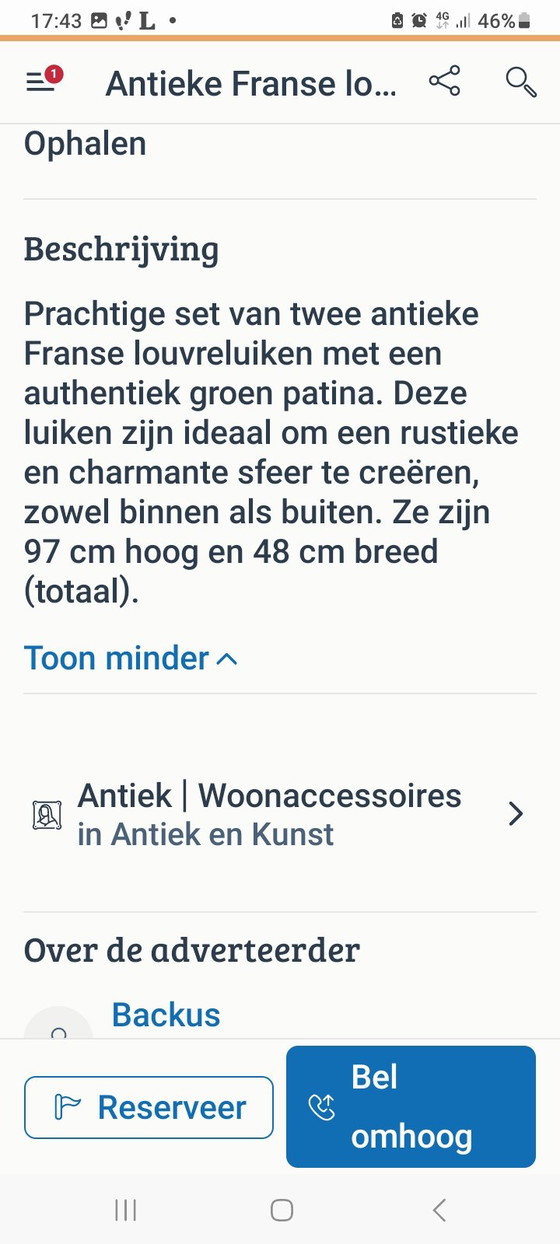
Task: Open the search magnifier
Action: click(521, 82)
